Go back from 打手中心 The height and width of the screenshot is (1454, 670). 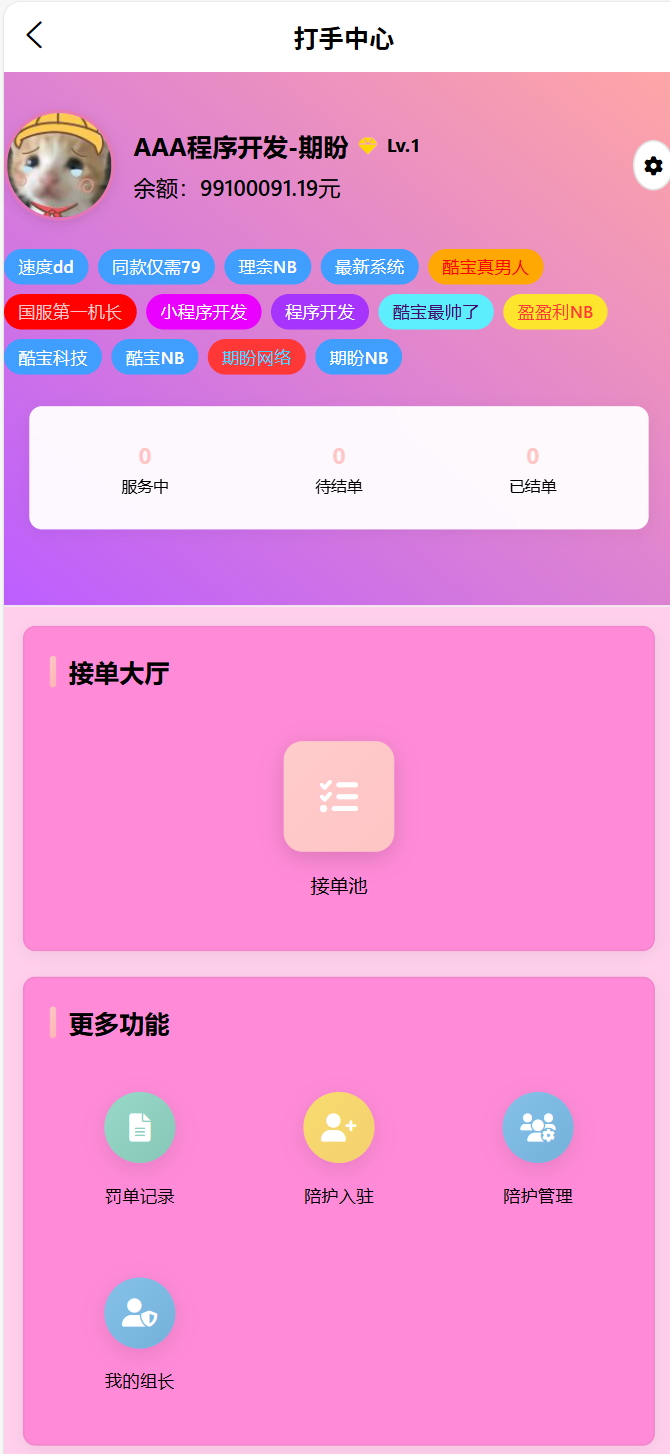pos(34,36)
